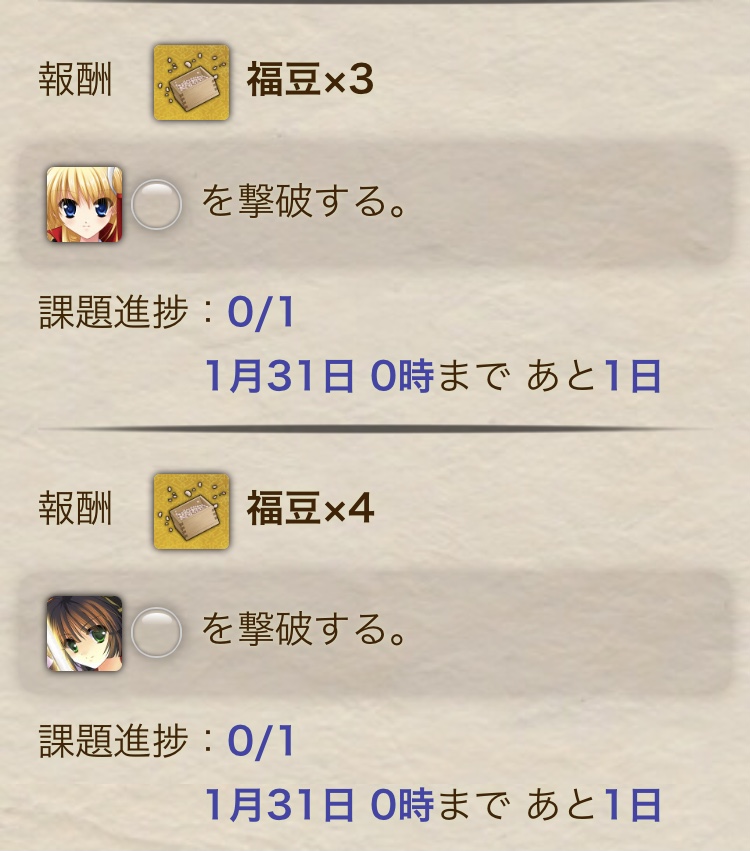Open the brown-haired character's defeat mission row
This screenshot has width=750, height=851.
(x=375, y=633)
